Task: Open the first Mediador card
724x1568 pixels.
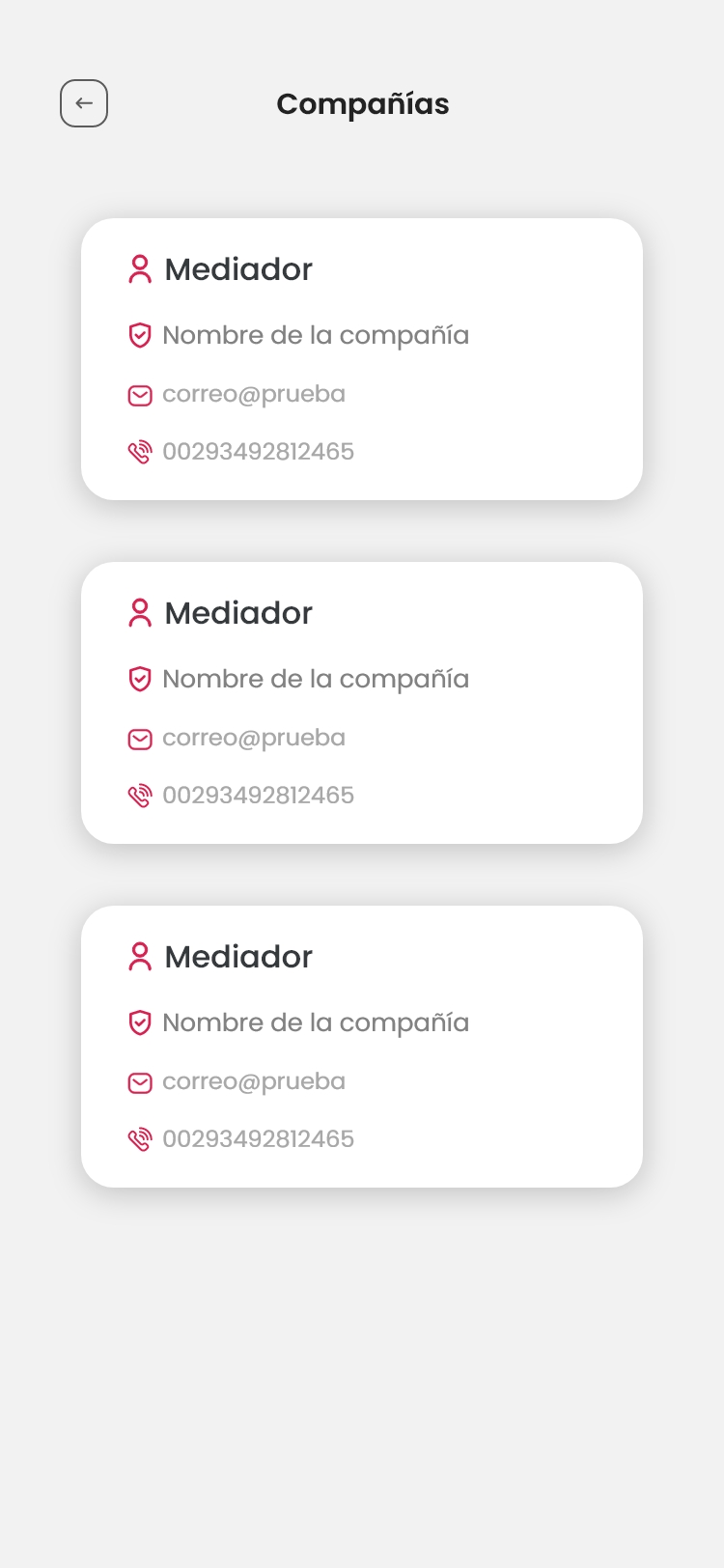Action: click(x=362, y=359)
